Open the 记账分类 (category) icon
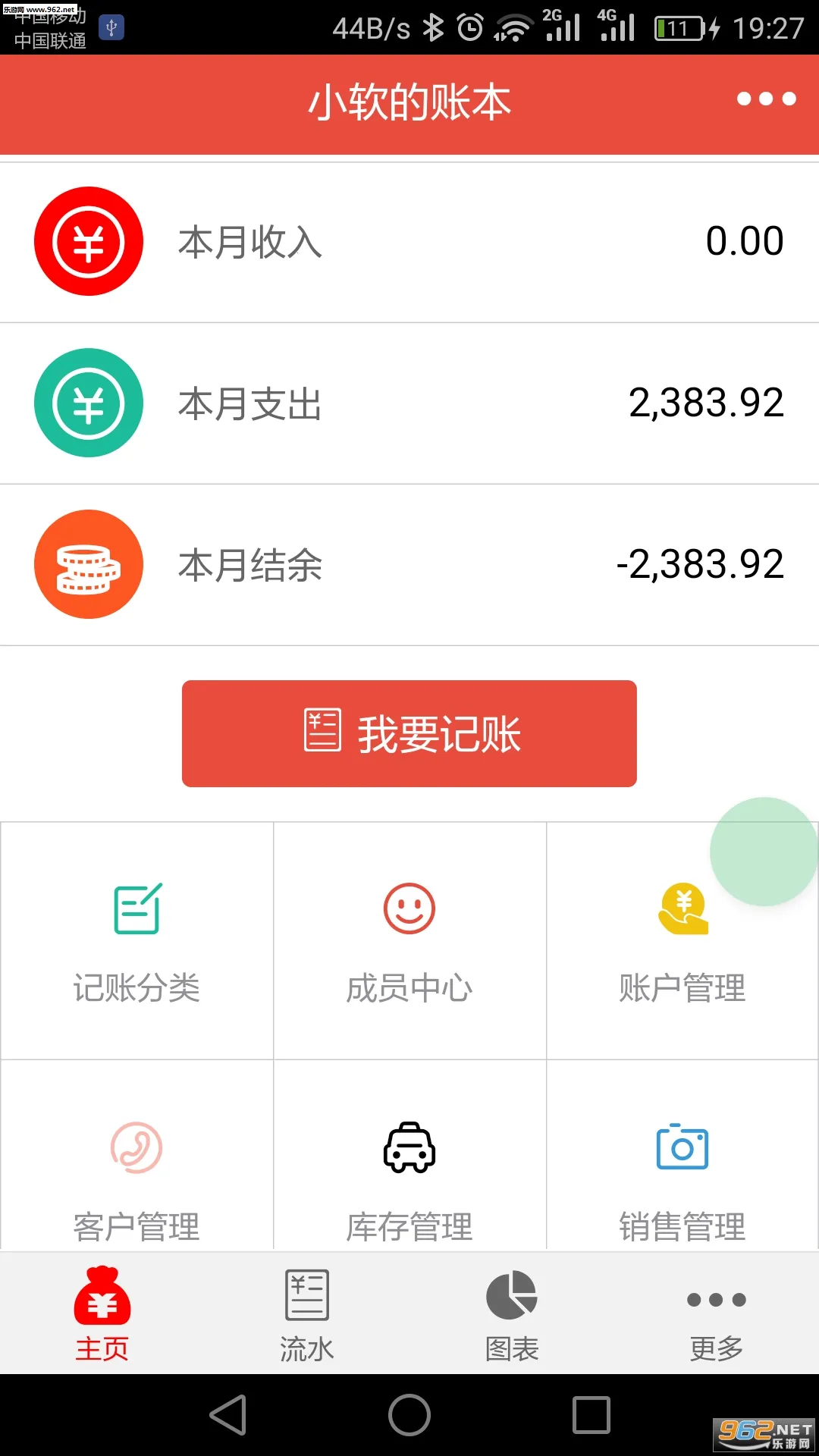The width and height of the screenshot is (819, 1456). click(x=136, y=908)
